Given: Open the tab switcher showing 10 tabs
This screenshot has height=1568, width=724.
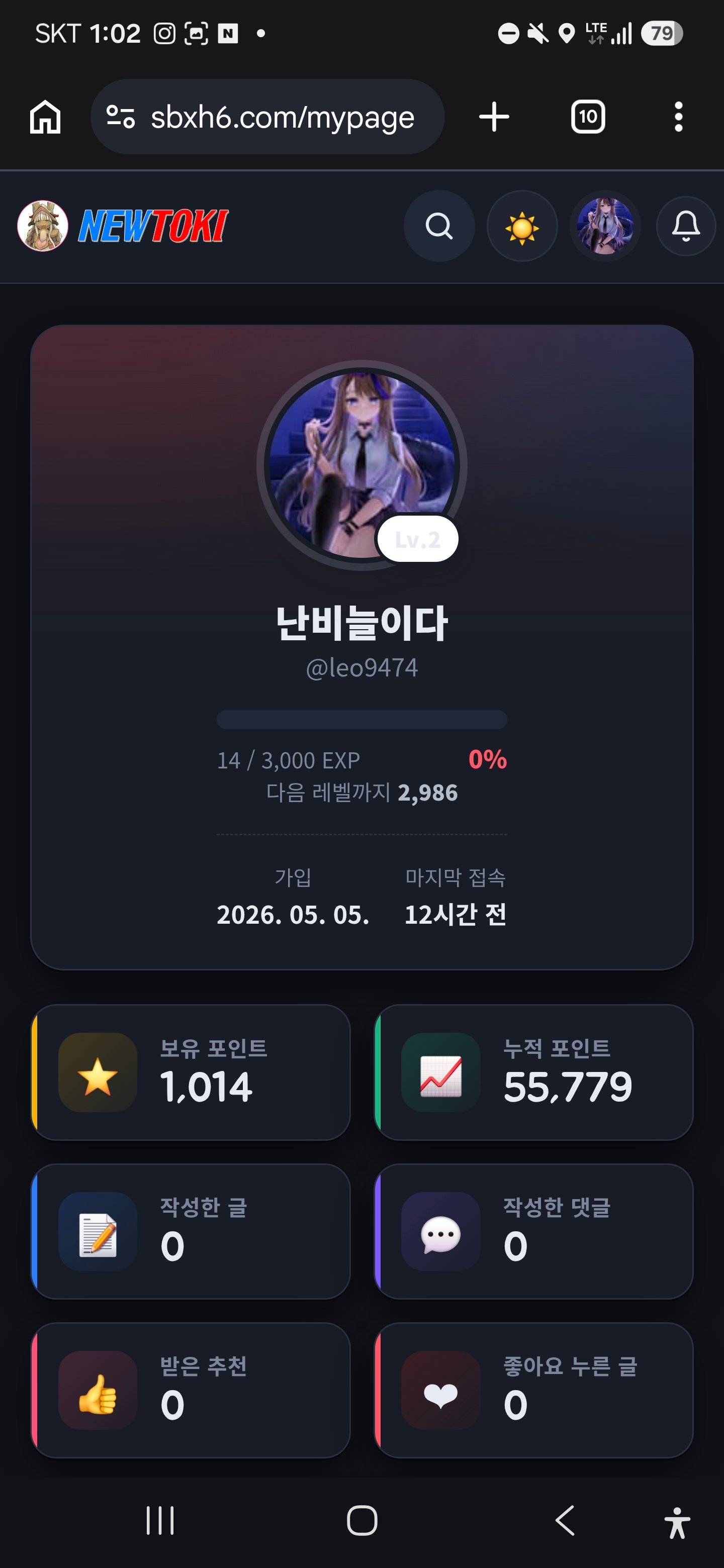Looking at the screenshot, I should [x=588, y=117].
